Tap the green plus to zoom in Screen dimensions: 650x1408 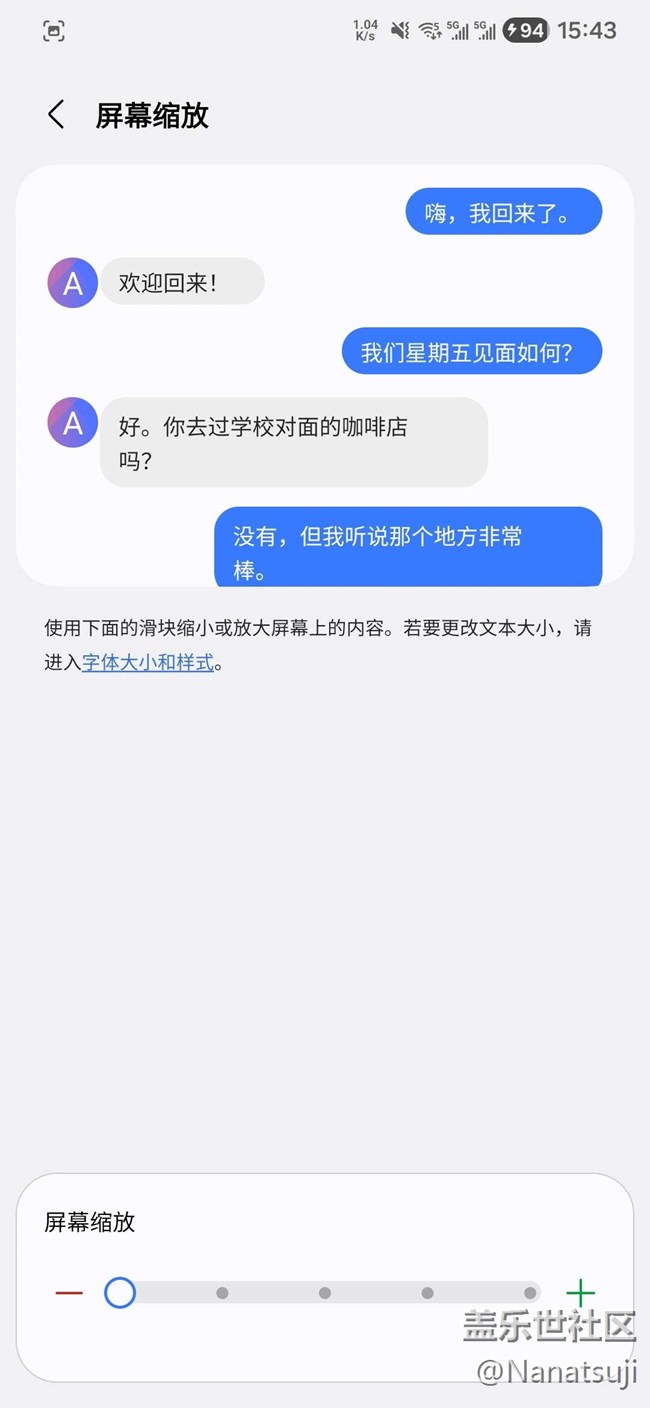(x=580, y=1293)
